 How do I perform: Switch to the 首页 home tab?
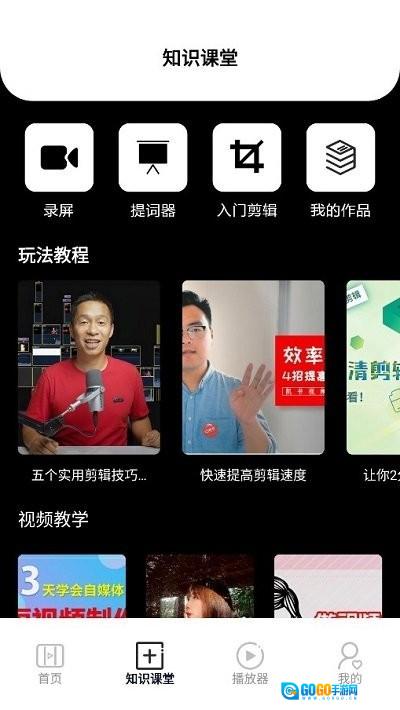[50, 663]
